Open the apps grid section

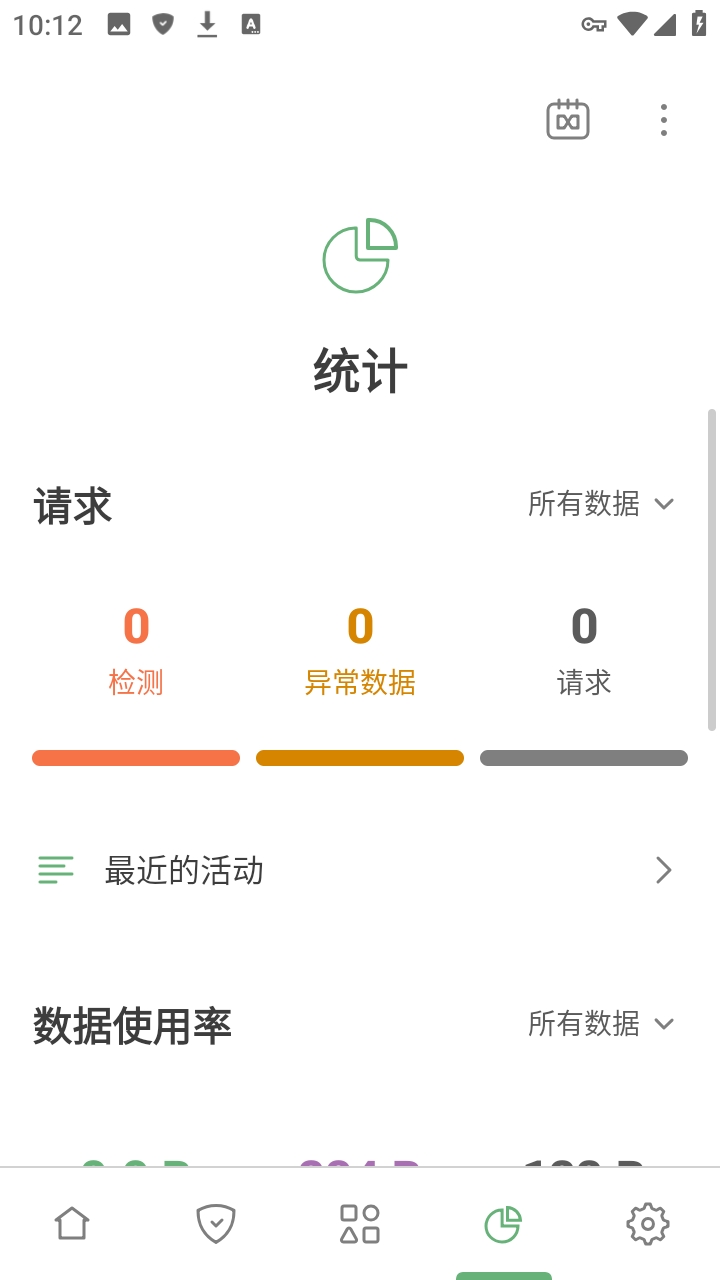(x=360, y=1222)
